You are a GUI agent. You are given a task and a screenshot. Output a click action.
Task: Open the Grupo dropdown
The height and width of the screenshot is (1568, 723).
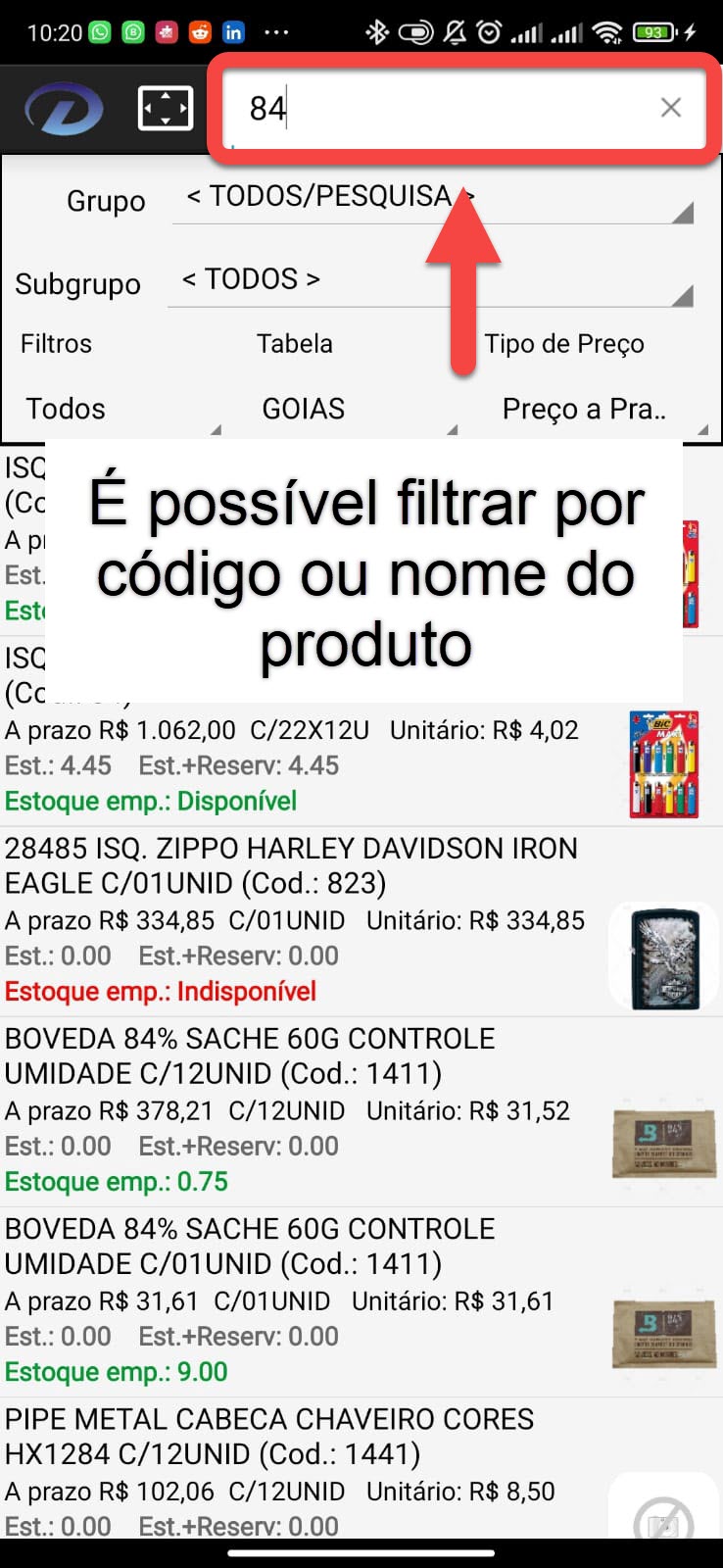431,198
